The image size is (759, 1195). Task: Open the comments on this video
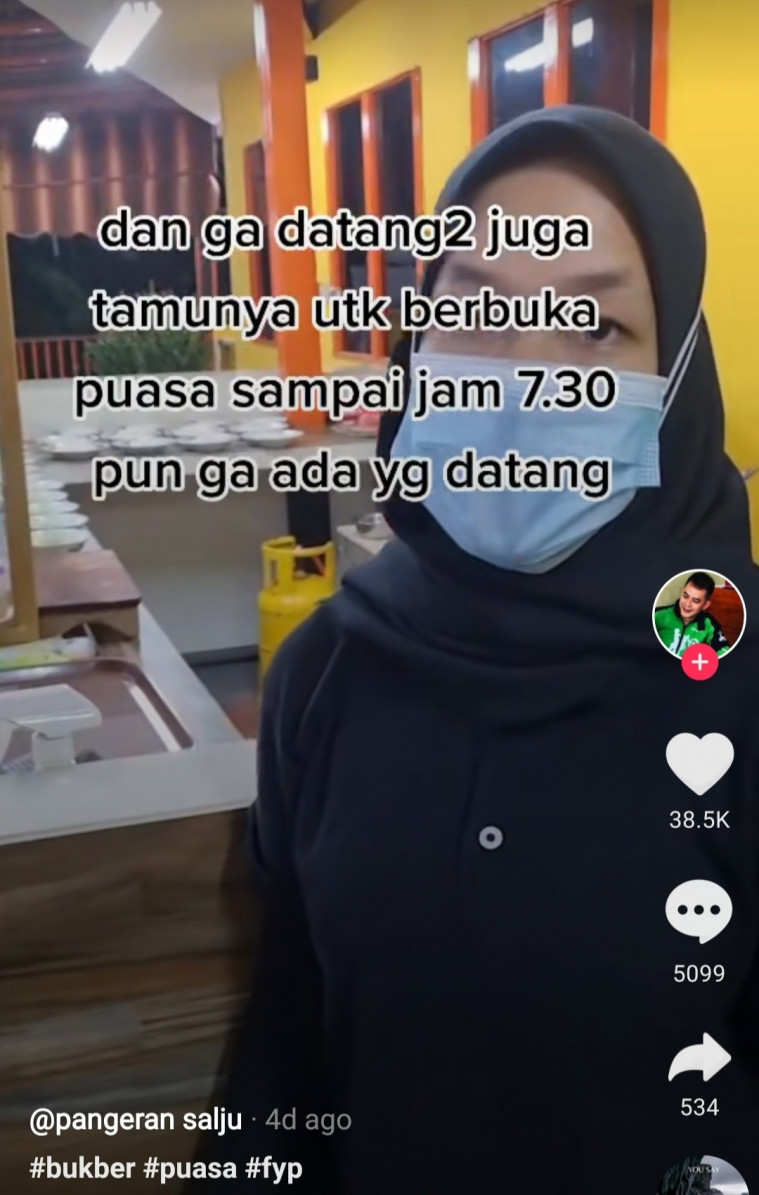pyautogui.click(x=699, y=912)
